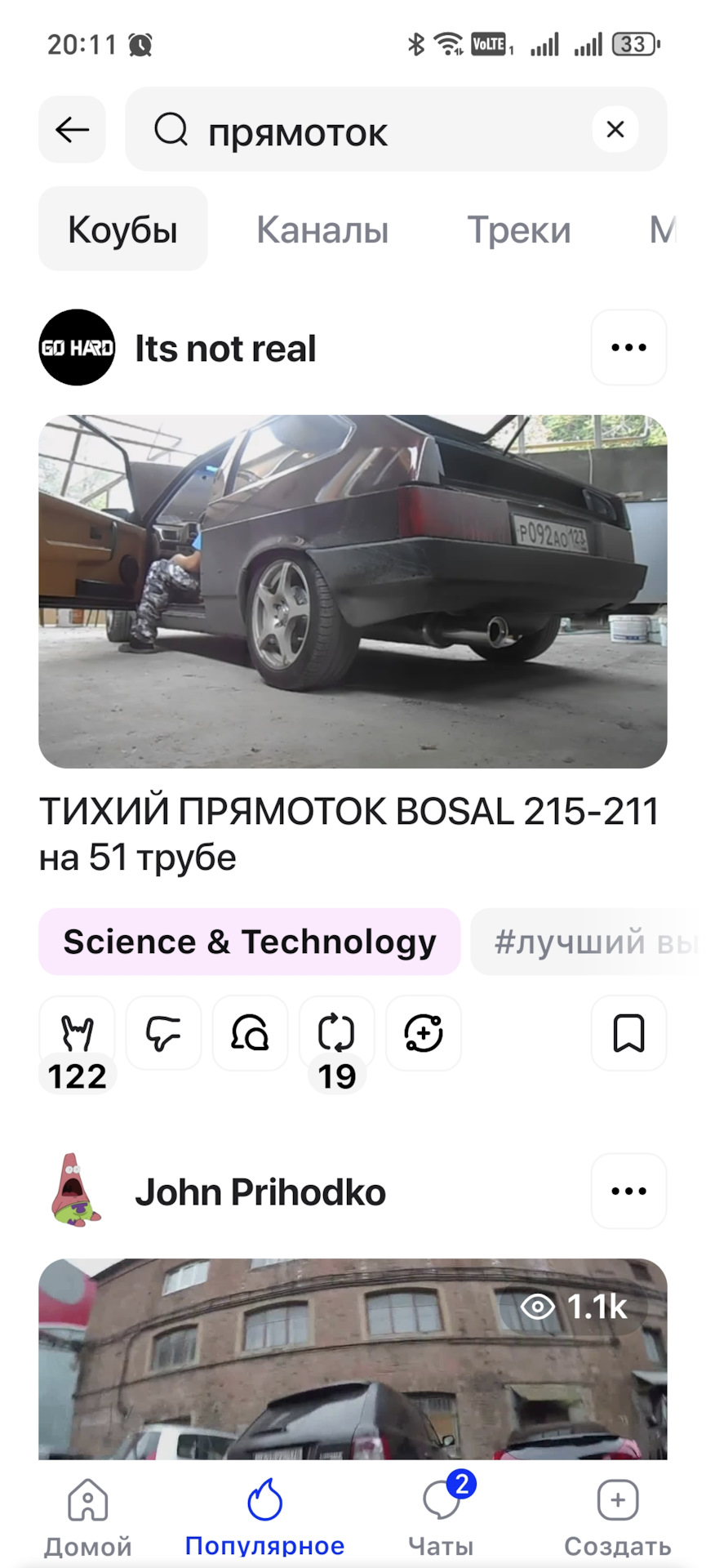Open options for the Its not real post

628,348
